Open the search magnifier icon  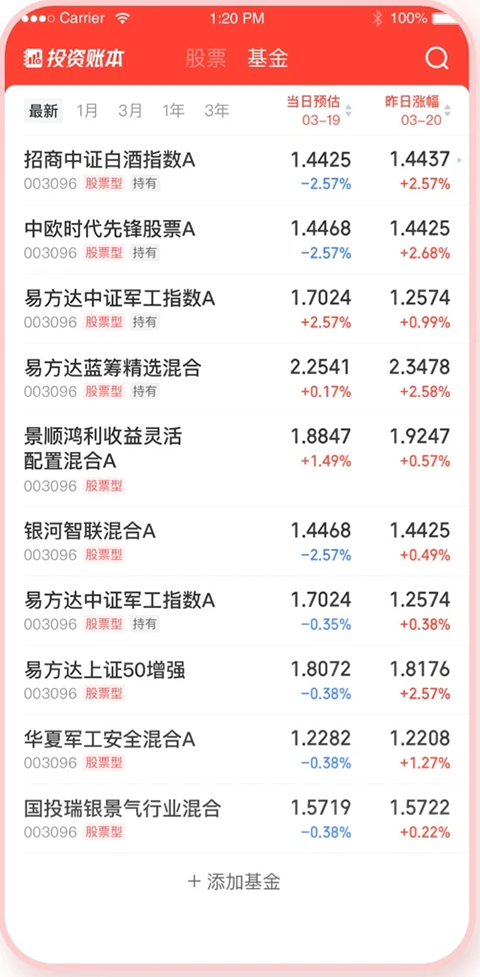pyautogui.click(x=436, y=59)
